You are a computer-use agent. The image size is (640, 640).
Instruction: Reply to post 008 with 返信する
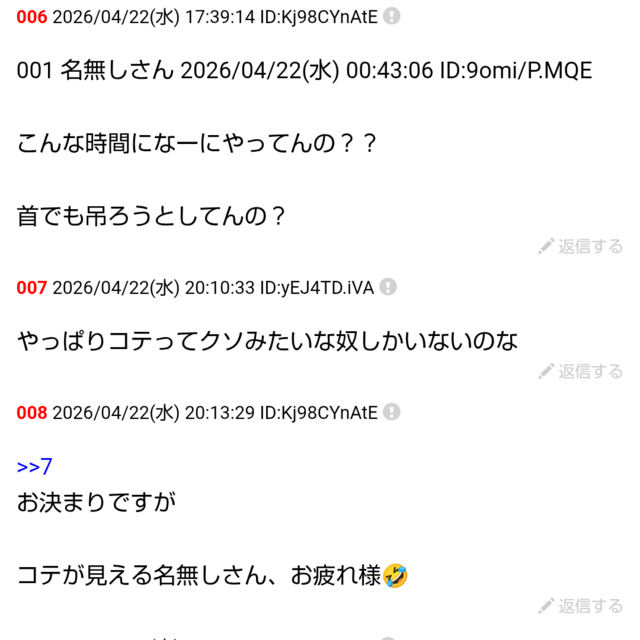pos(580,605)
